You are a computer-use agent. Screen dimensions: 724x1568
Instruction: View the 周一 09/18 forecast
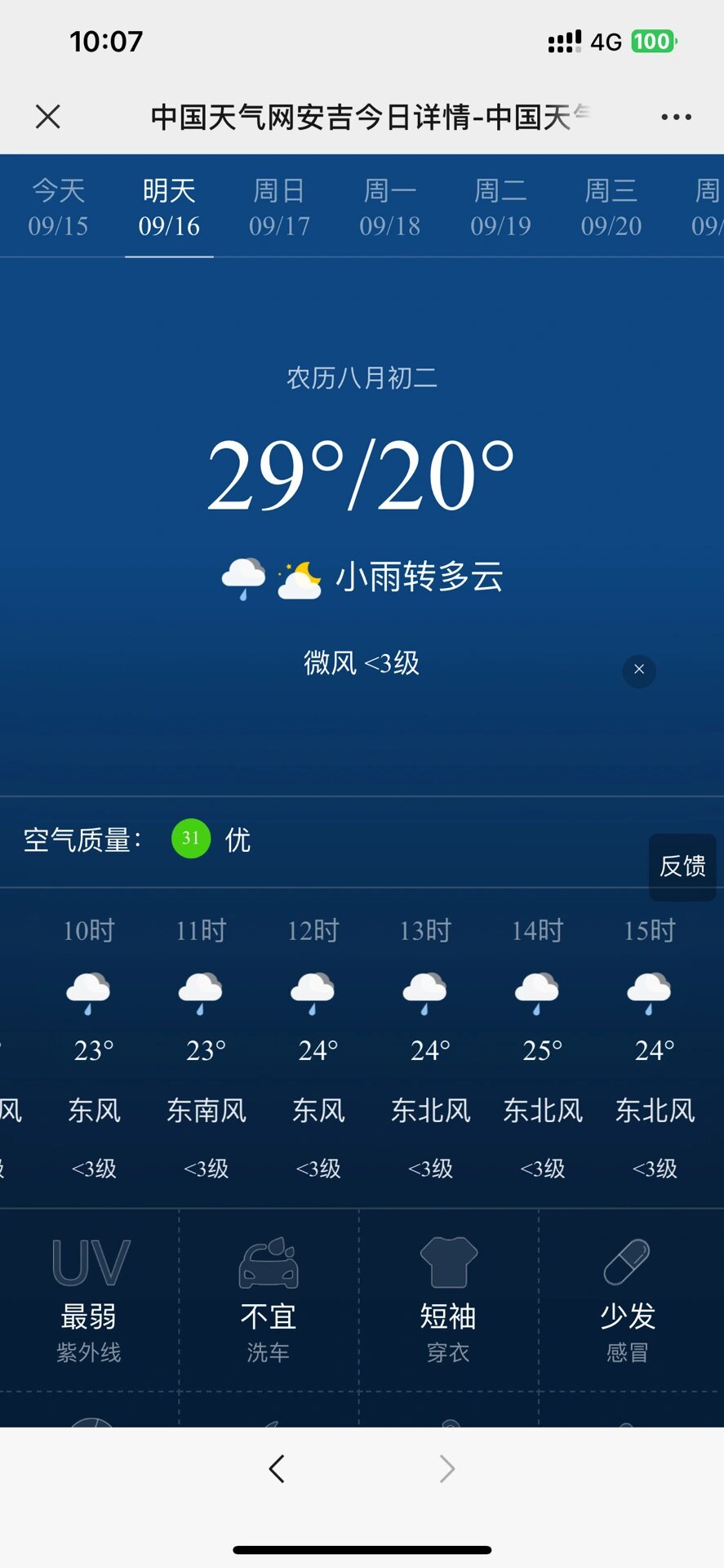click(390, 207)
